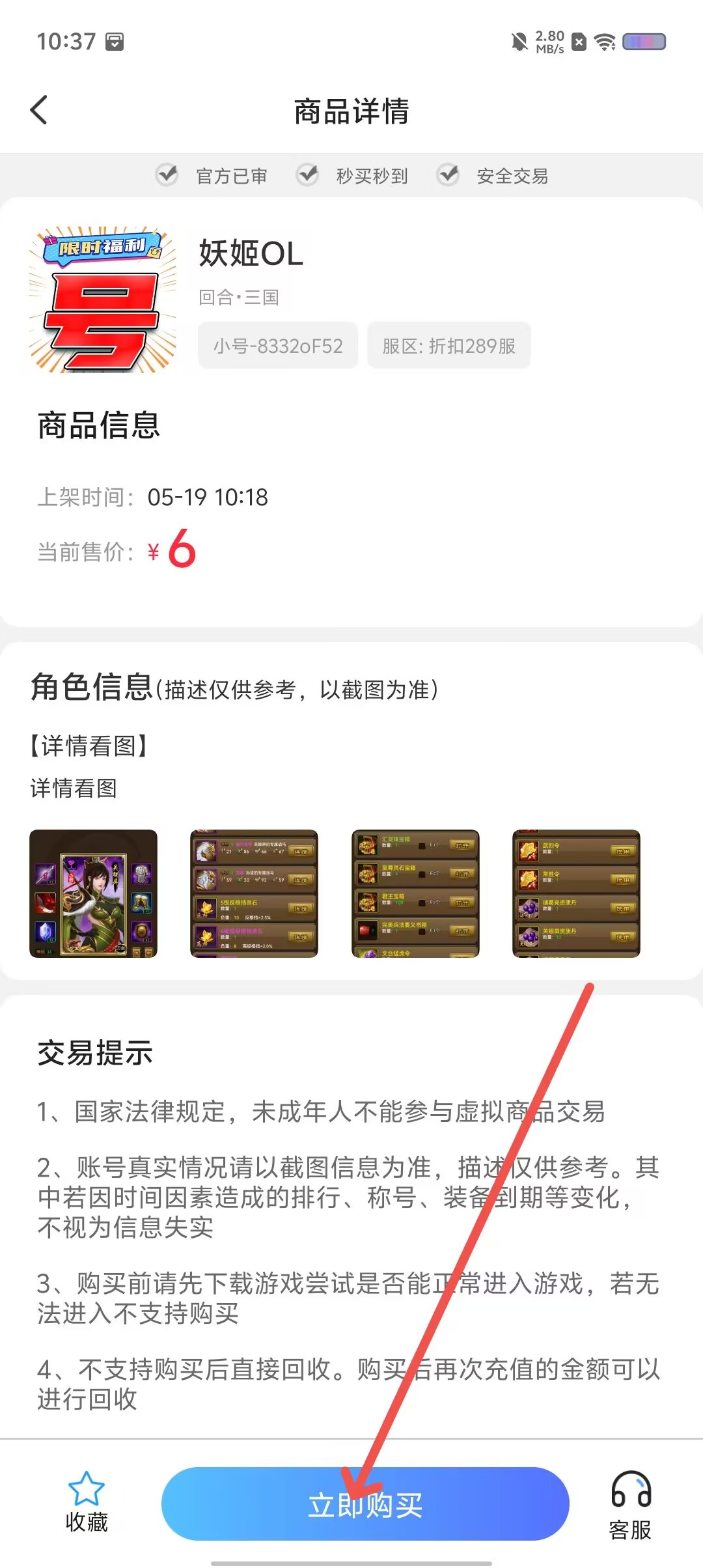Image resolution: width=703 pixels, height=1568 pixels.
Task: Open the first character portrait screenshot
Action: point(94,893)
